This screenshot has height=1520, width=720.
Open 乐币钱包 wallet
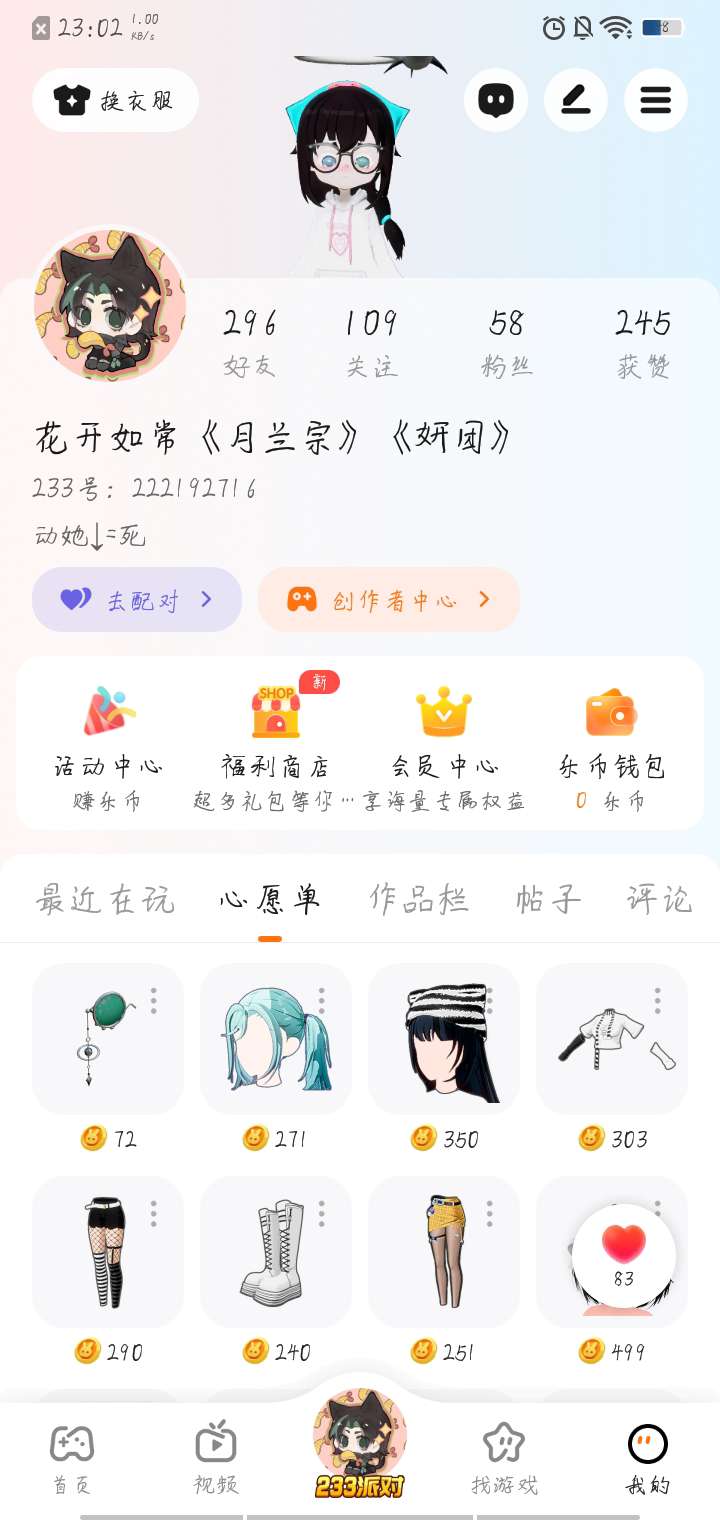click(611, 740)
